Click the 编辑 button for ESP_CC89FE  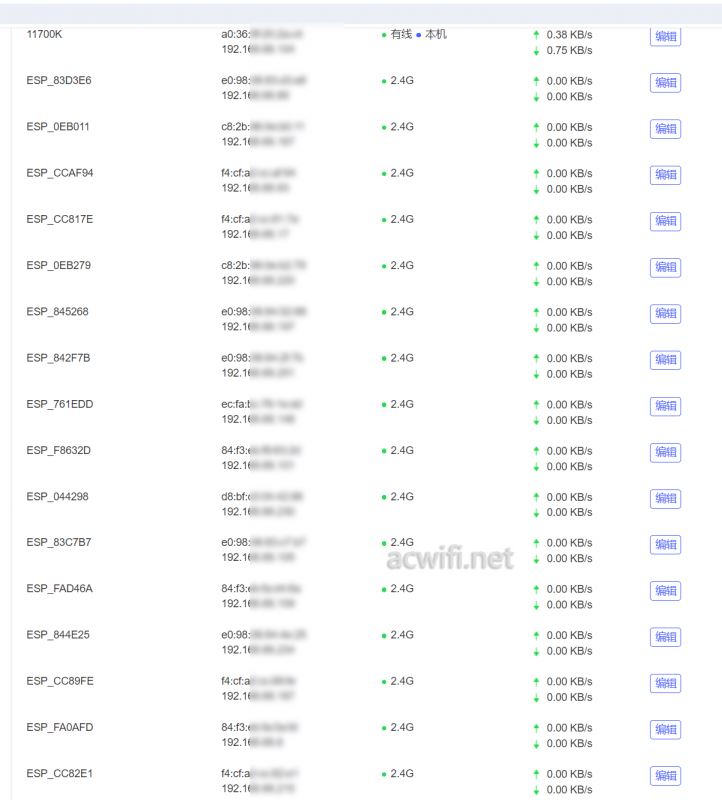(x=666, y=682)
